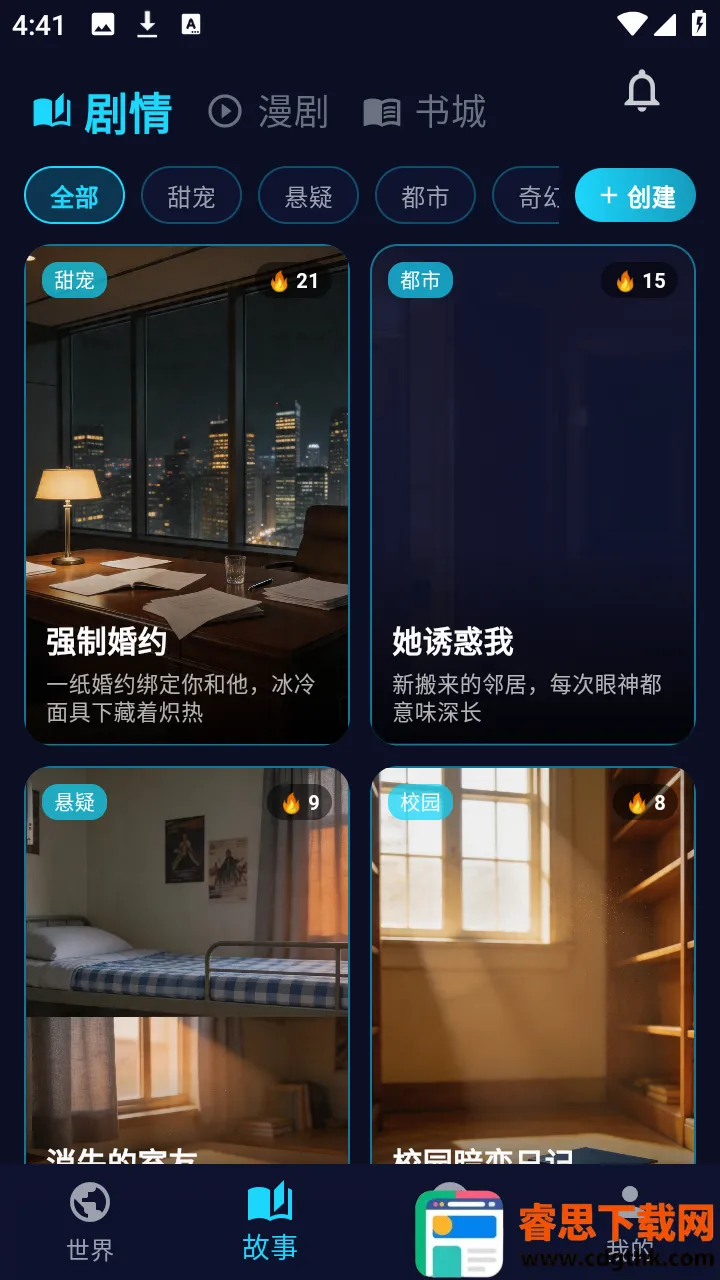Screen dimensions: 720x1280
Task: Filter stories by 悬疑
Action: click(x=309, y=195)
